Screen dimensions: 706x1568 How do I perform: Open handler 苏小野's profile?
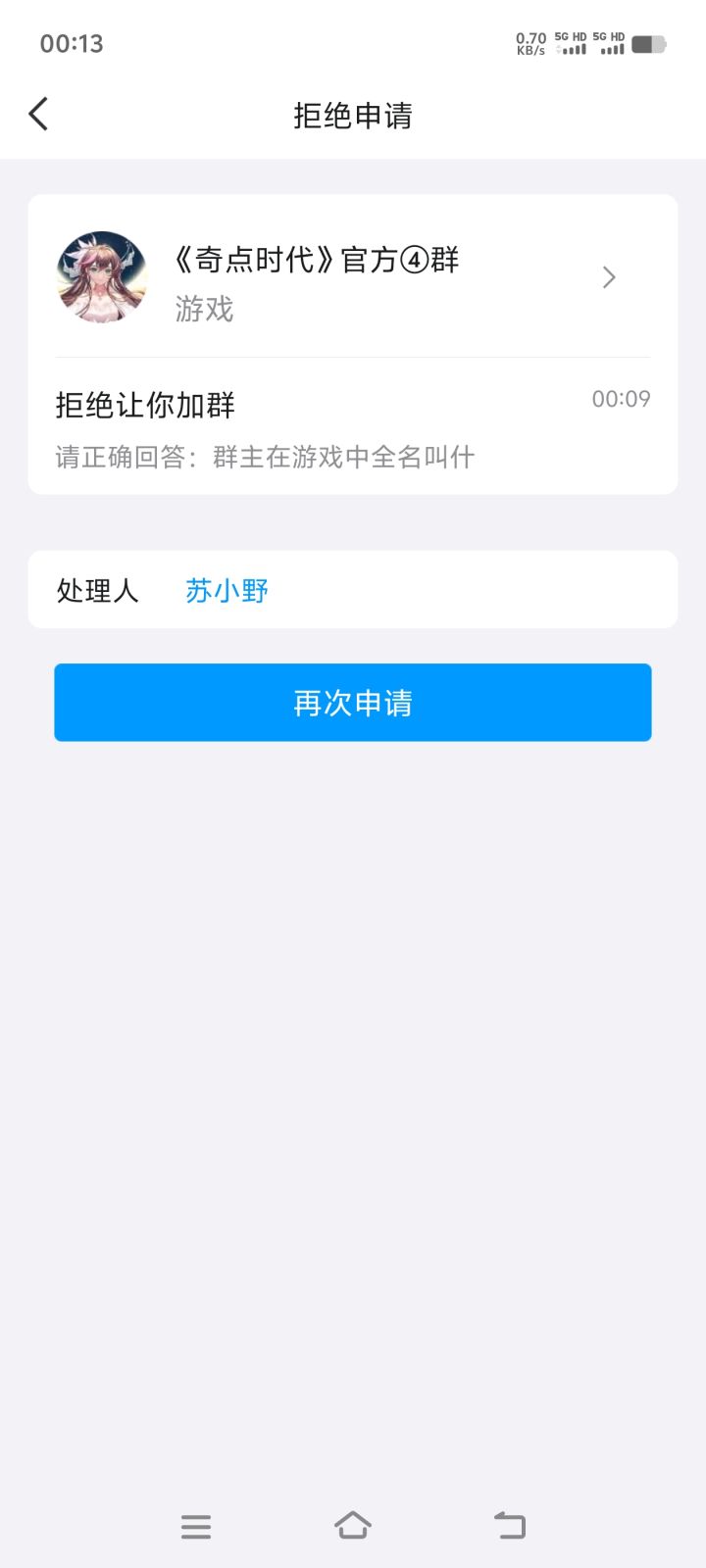coord(226,590)
